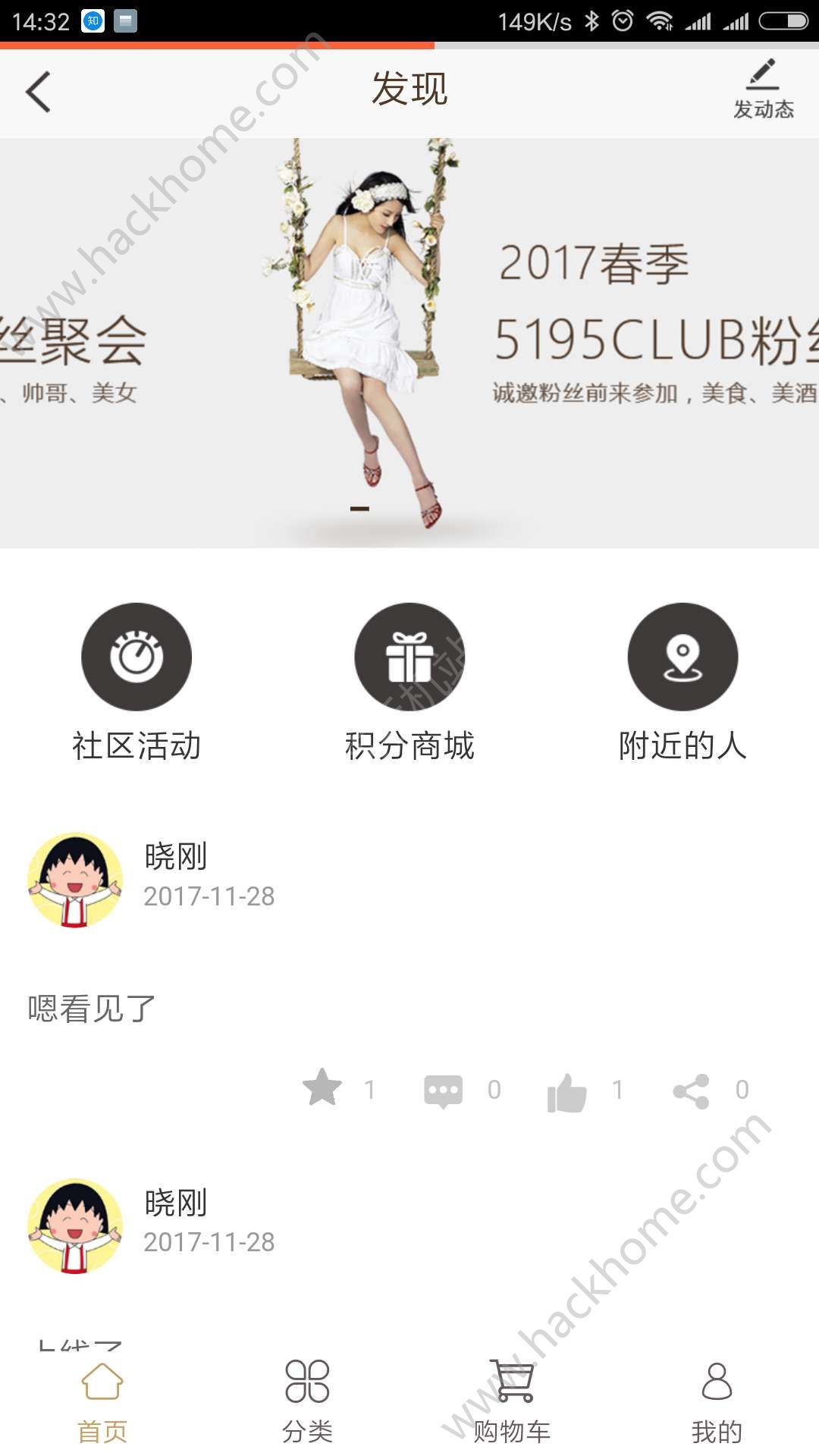Viewport: 819px width, 1456px height.
Task: Tap 发动态 to post an update
Action: [x=763, y=90]
